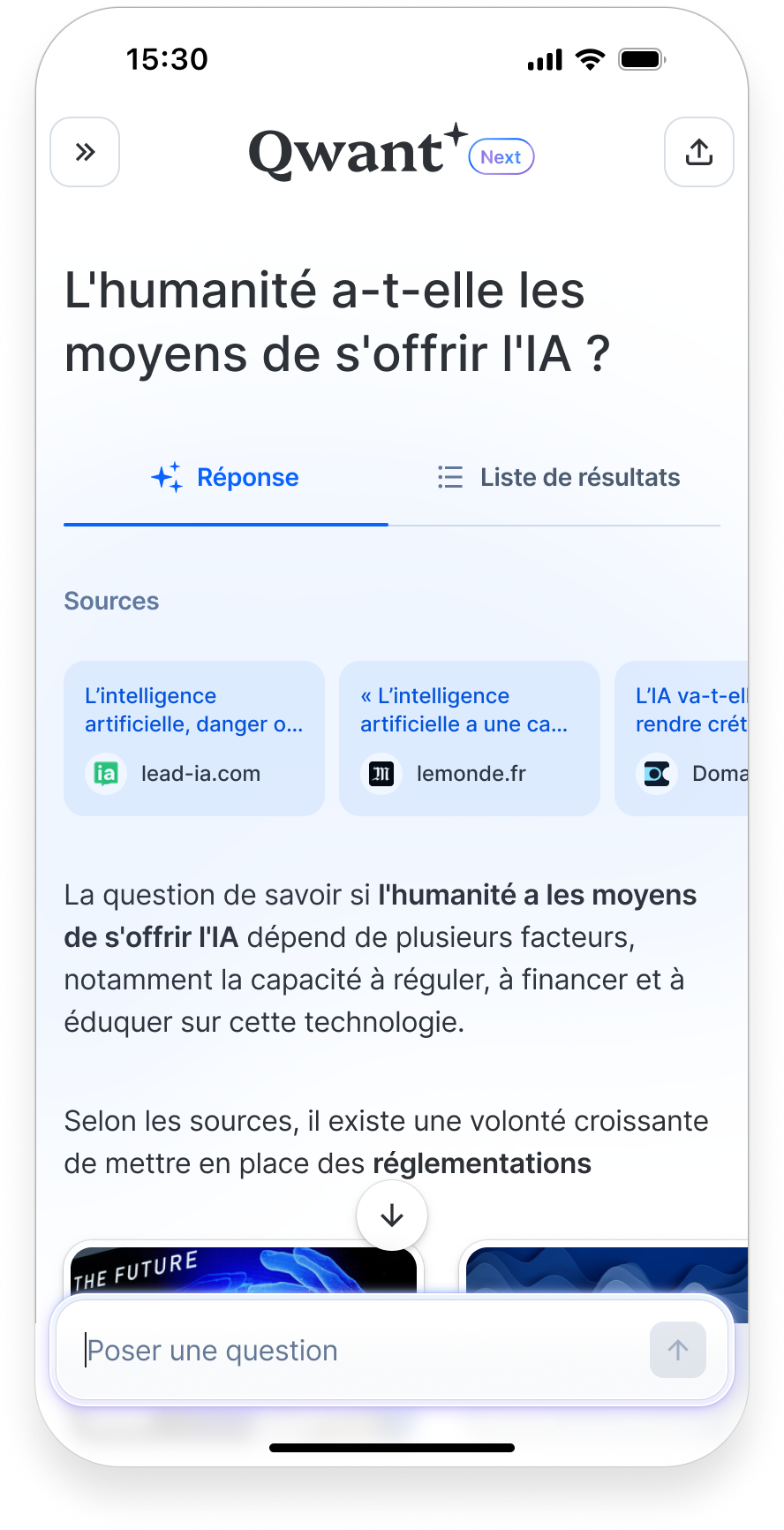Switch to the Liste de résultats tab
This screenshot has height=1530, width=784.
click(x=558, y=478)
